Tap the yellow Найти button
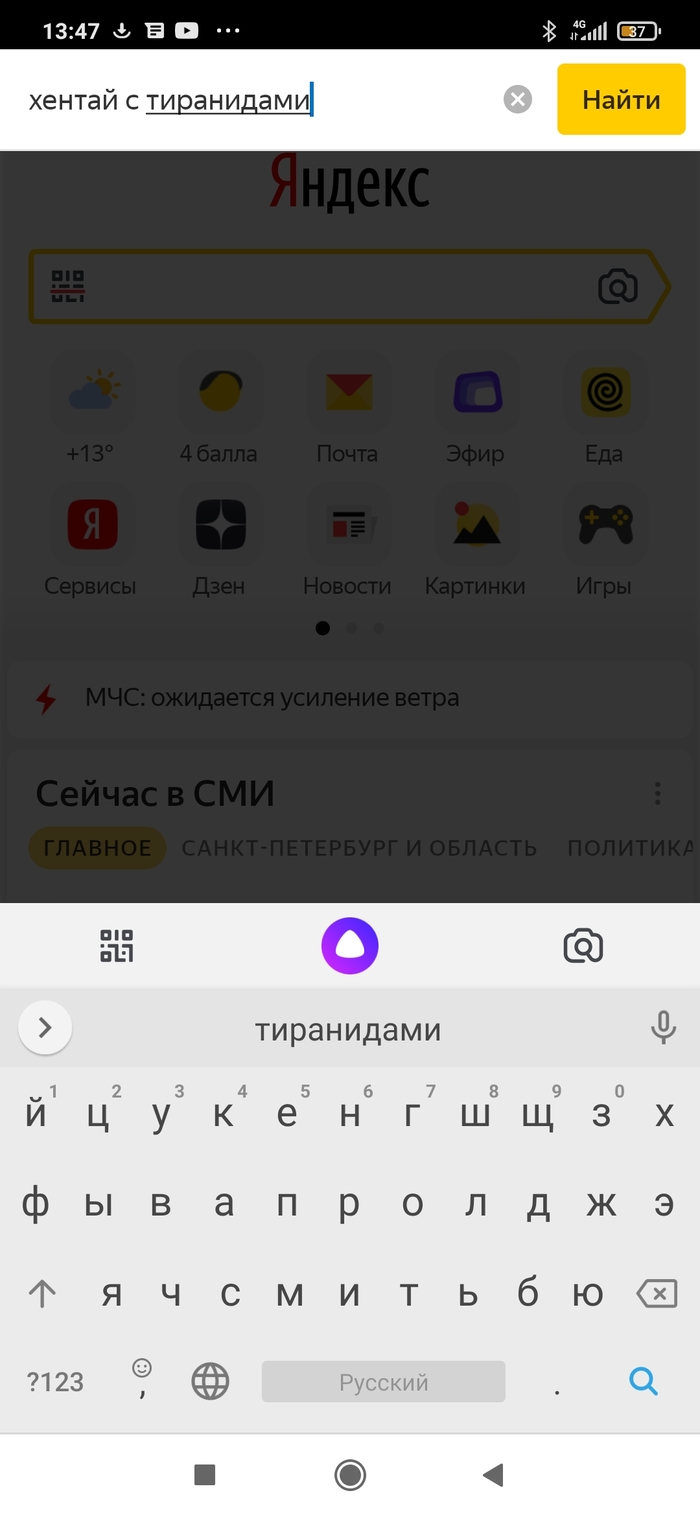 (621, 100)
